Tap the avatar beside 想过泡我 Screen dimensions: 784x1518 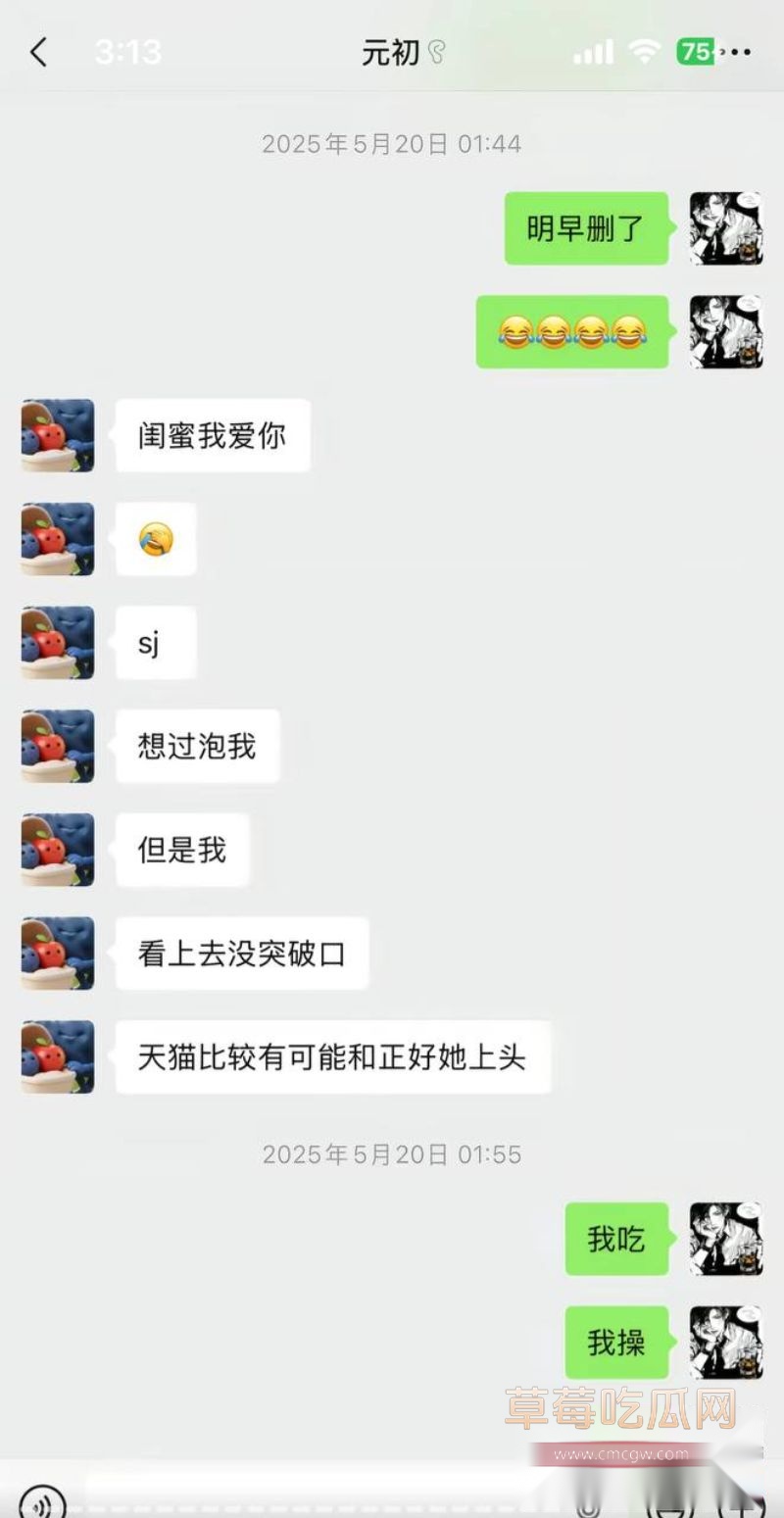pos(58,747)
